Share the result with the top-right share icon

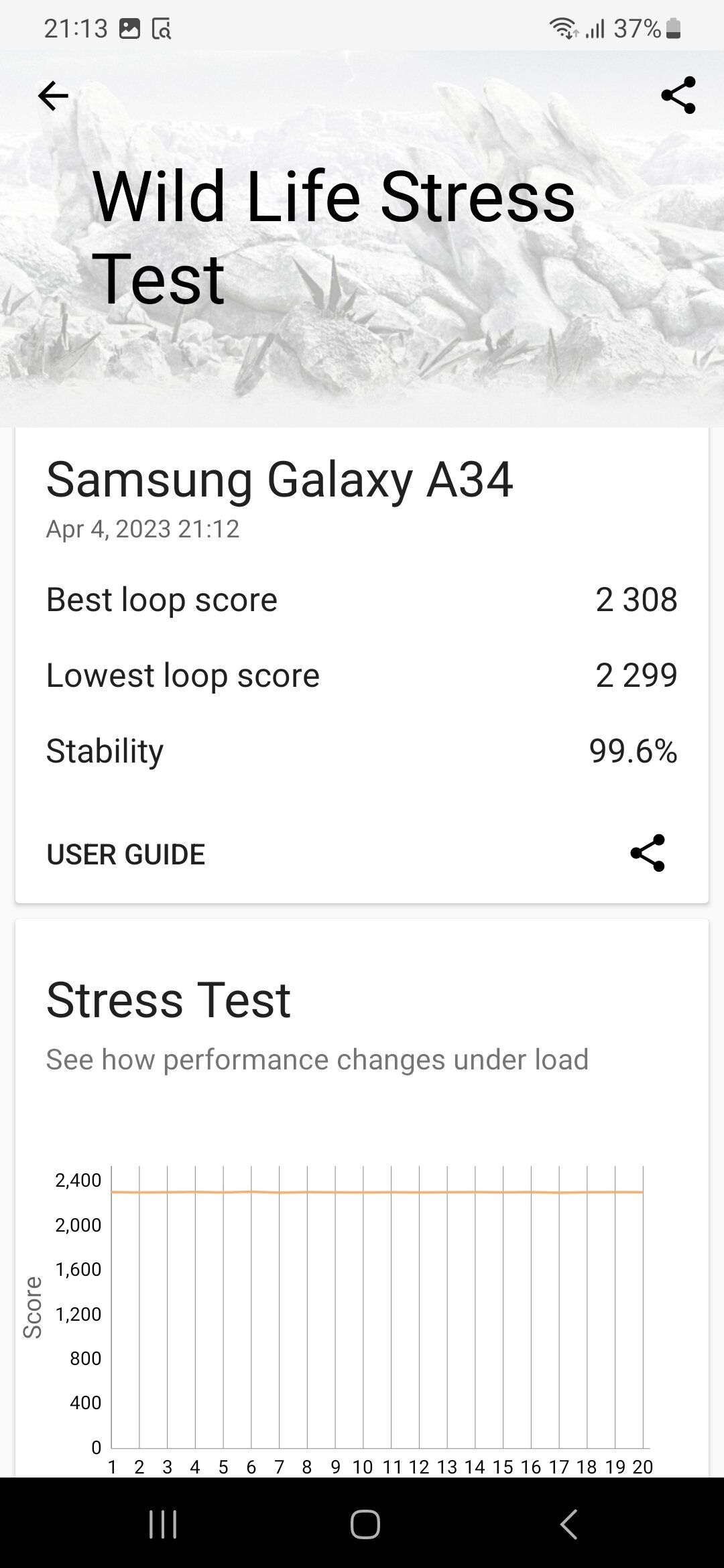(x=678, y=95)
